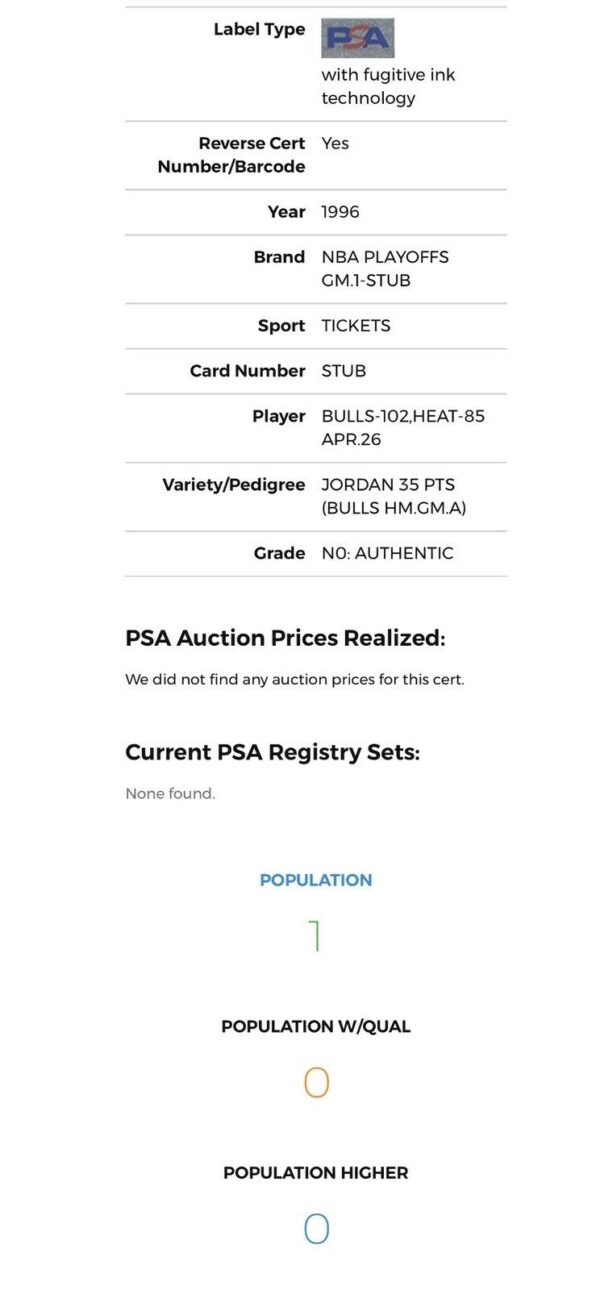Open the blue POPULATION link
Screen dimensions: 600x1290
coord(315,880)
